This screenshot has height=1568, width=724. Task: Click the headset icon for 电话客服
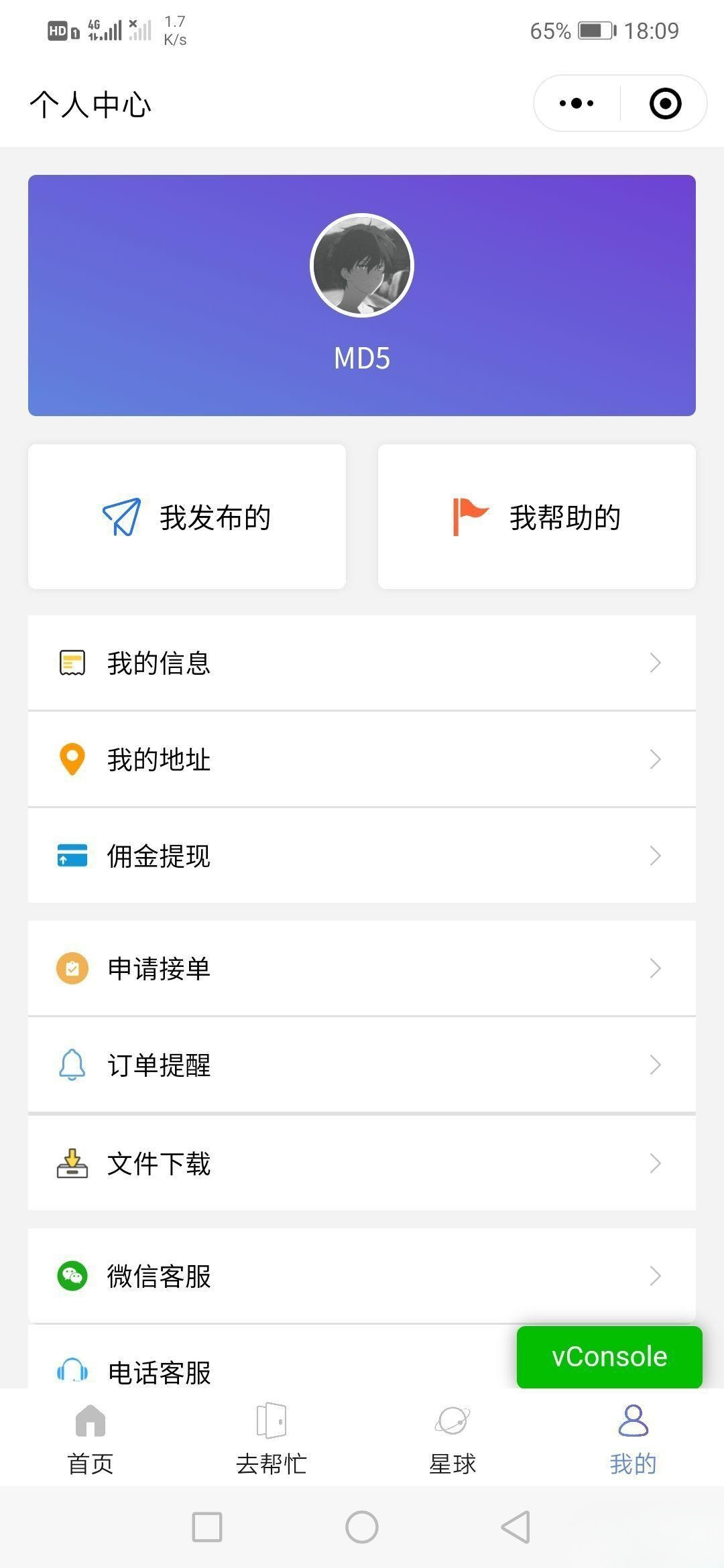(x=72, y=1370)
